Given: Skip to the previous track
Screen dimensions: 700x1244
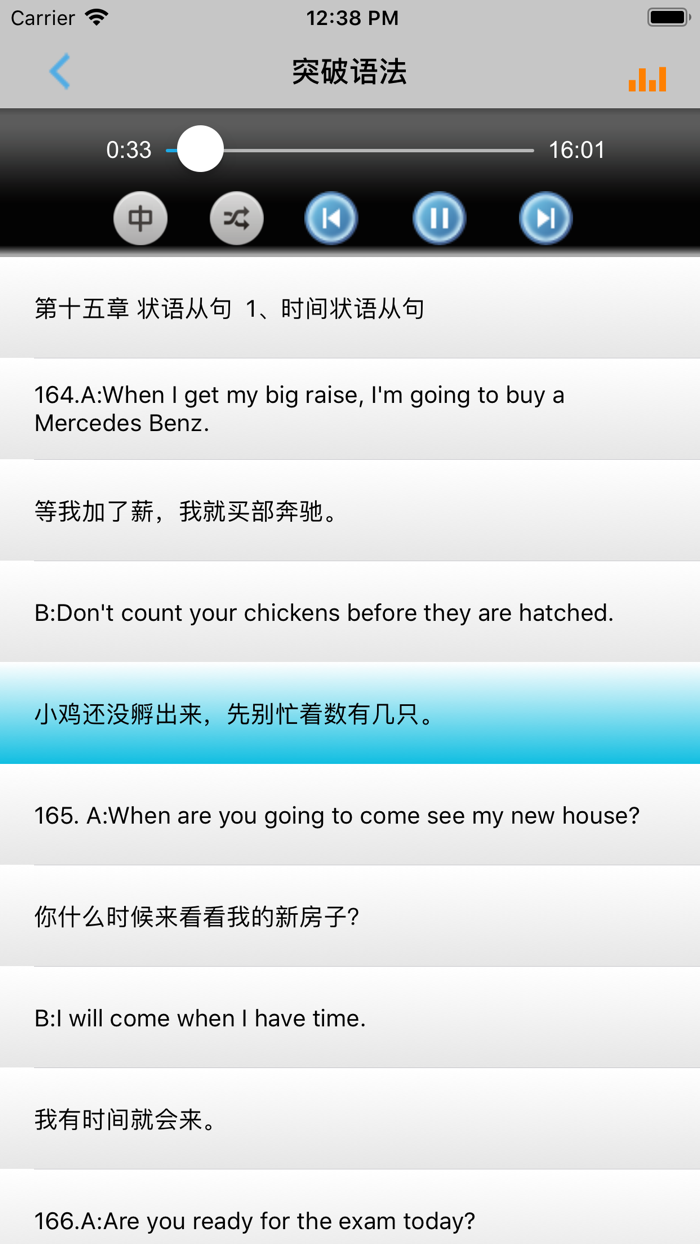Looking at the screenshot, I should point(331,219).
